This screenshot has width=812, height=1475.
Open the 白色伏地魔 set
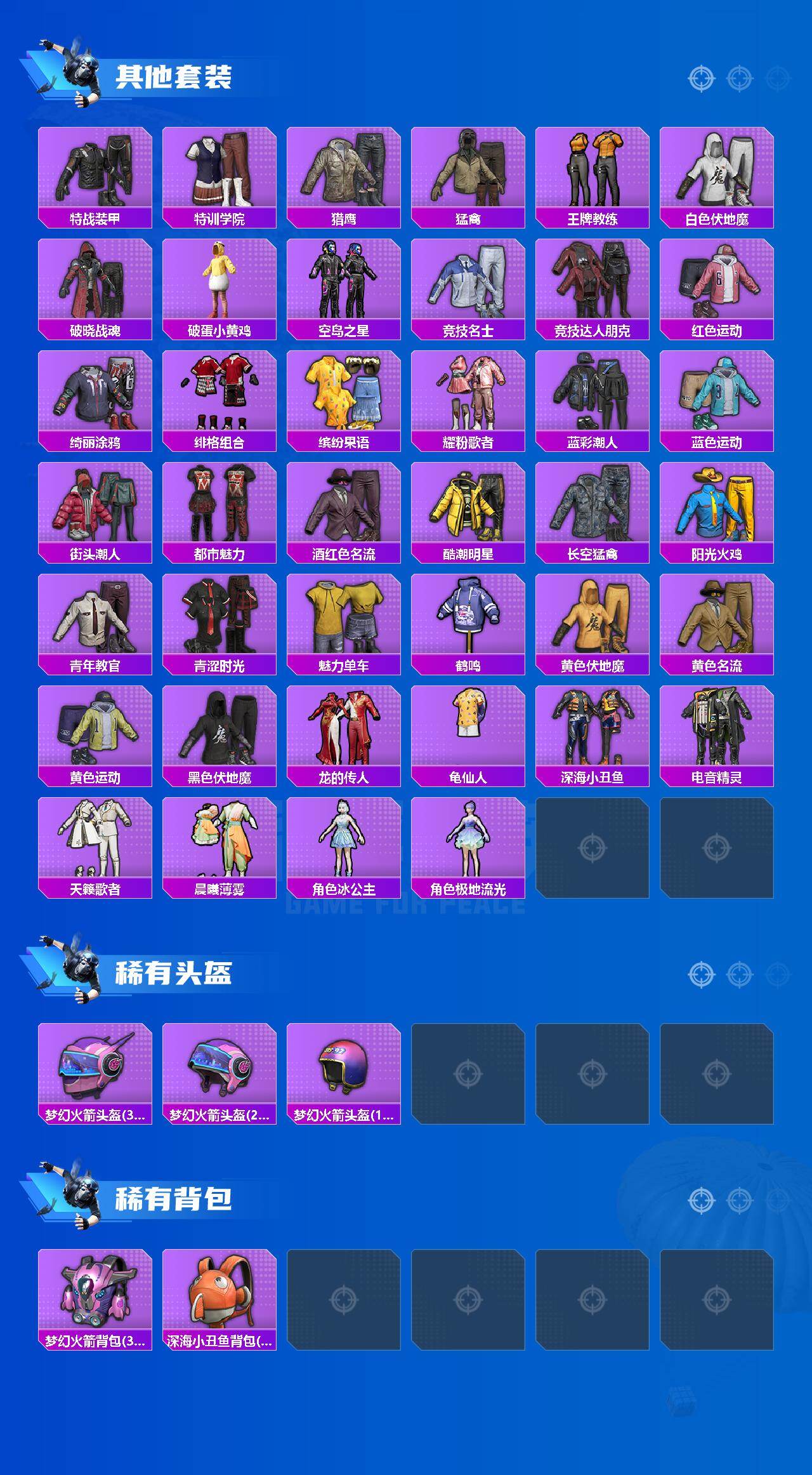pos(718,170)
